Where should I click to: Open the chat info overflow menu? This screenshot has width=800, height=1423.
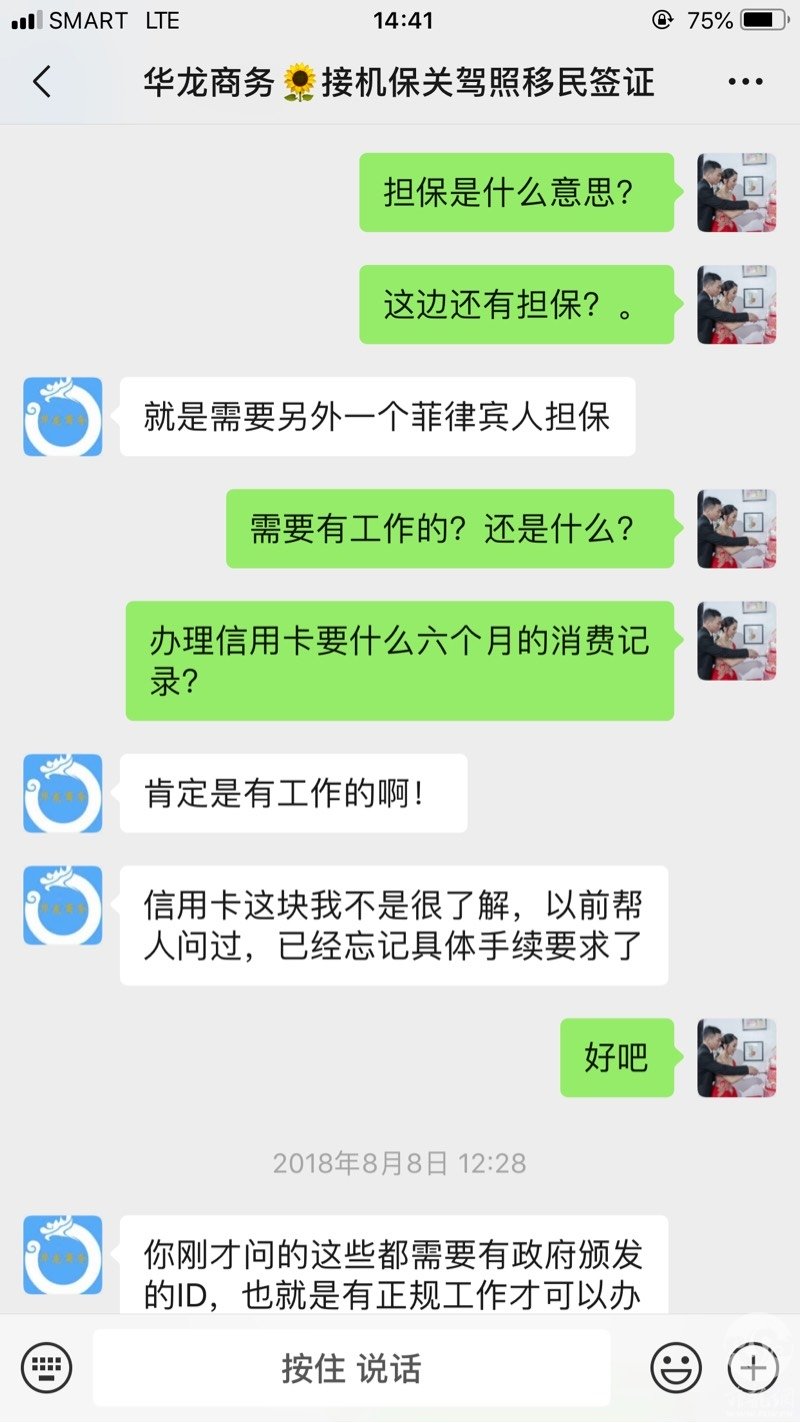pyautogui.click(x=745, y=82)
